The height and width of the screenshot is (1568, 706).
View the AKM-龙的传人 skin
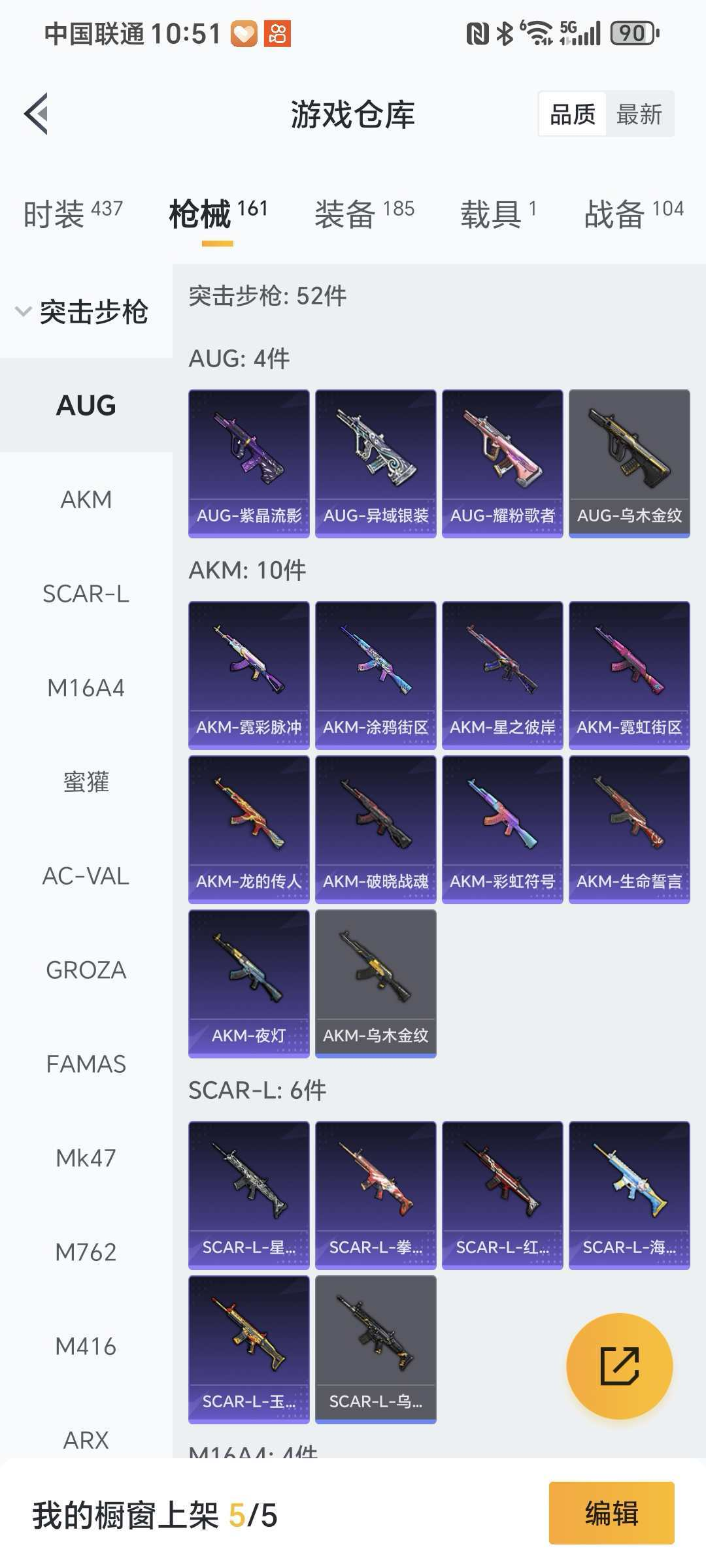point(249,830)
